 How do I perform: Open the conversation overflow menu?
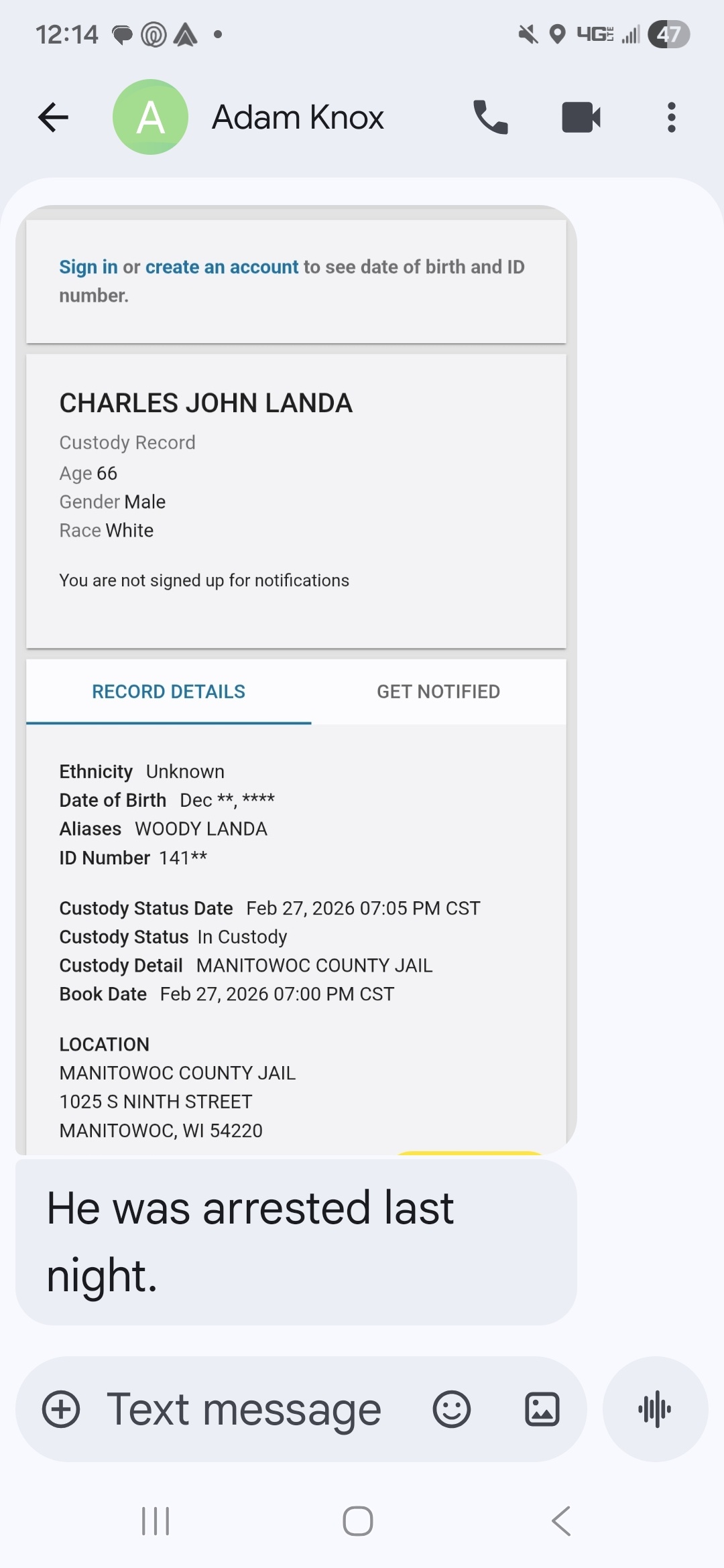click(671, 117)
